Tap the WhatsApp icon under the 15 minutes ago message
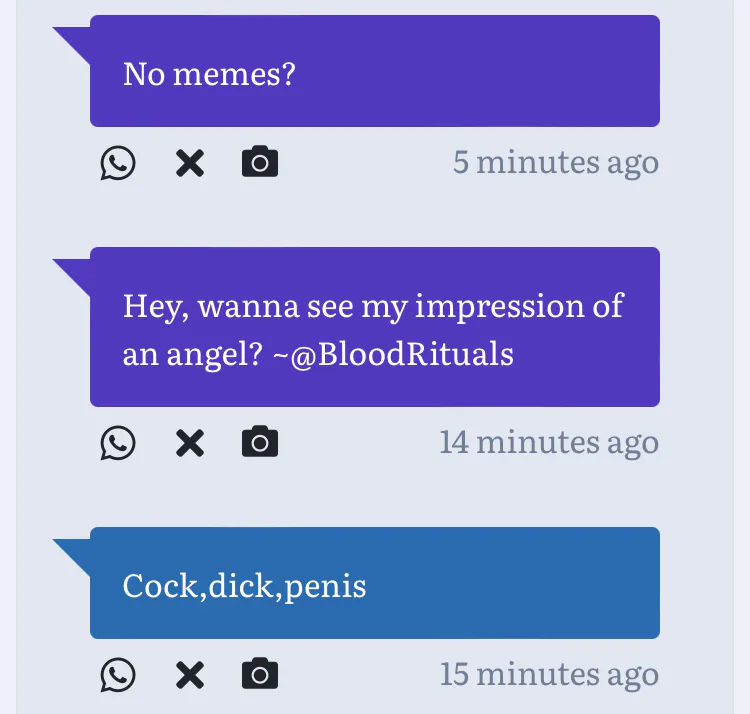Screen dimensions: 750x714 click(x=118, y=675)
